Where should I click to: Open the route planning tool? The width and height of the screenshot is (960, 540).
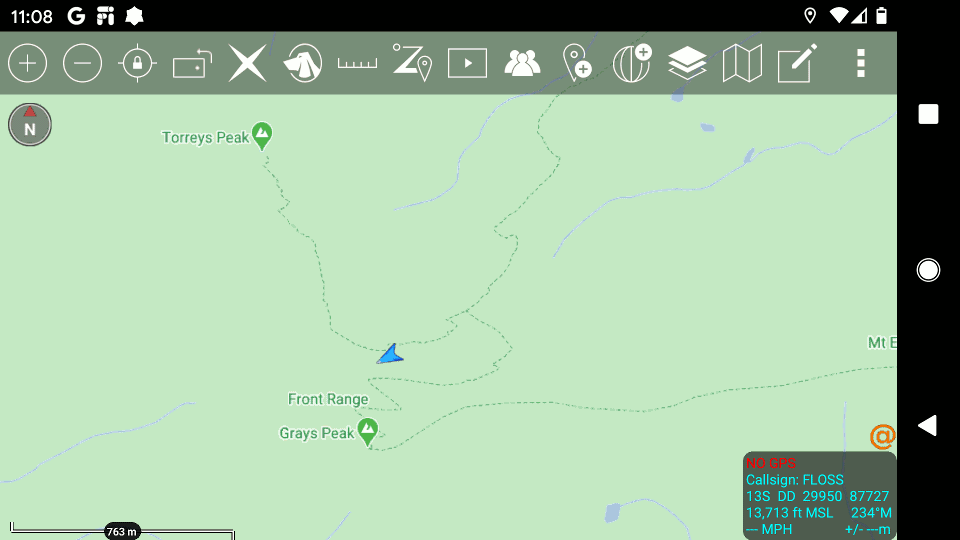click(x=411, y=64)
